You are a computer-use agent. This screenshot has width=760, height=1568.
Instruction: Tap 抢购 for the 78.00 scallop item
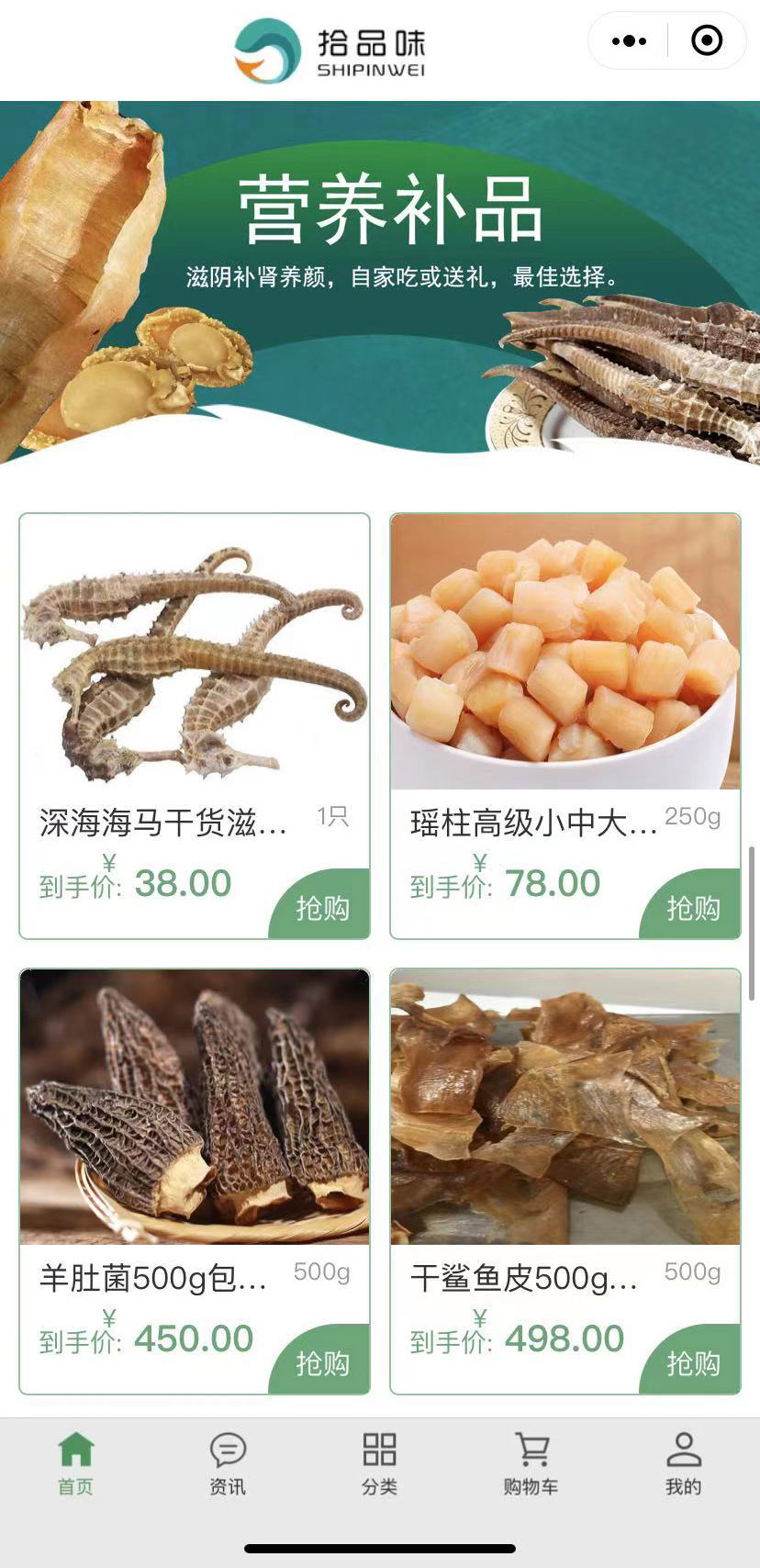pos(692,907)
